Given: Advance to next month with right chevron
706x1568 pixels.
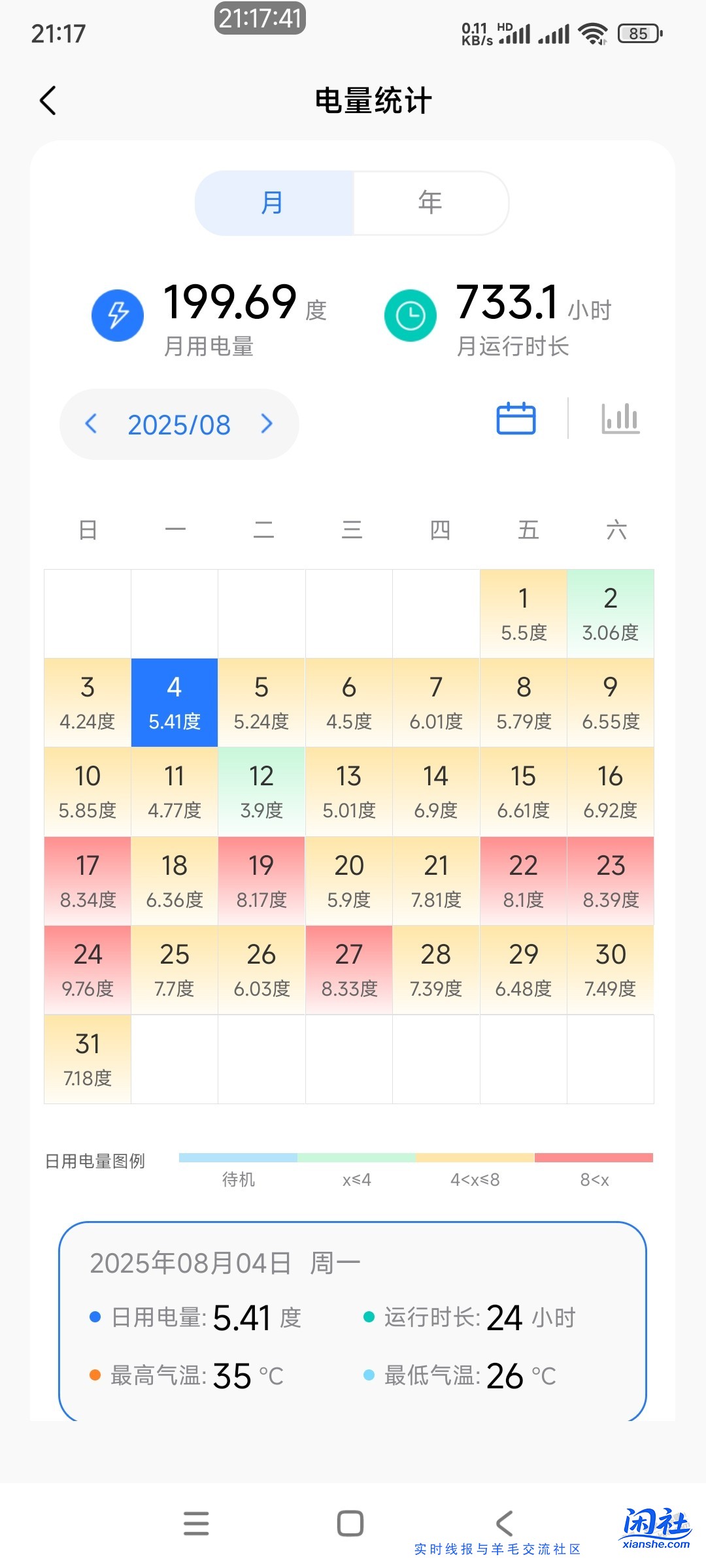Looking at the screenshot, I should click(x=267, y=424).
